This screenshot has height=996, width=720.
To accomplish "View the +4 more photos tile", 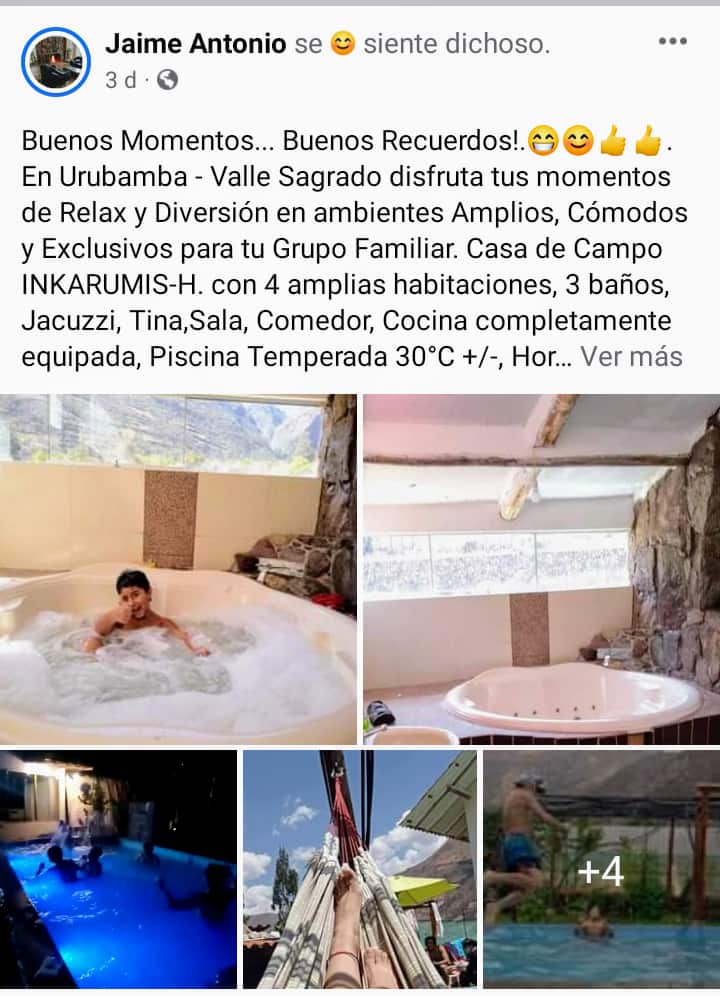I will tap(601, 869).
